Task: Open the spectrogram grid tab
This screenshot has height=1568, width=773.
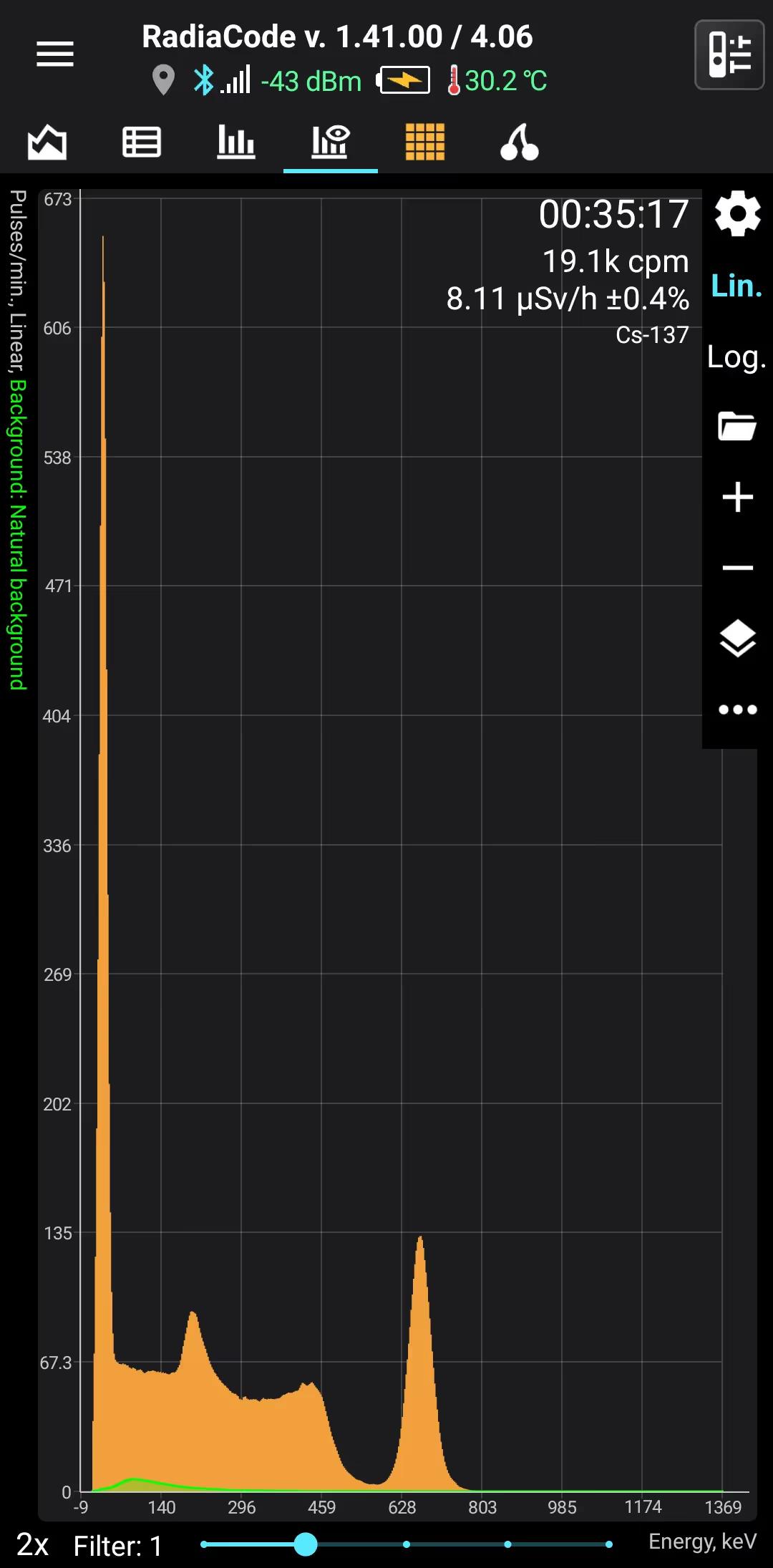Action: 425,142
